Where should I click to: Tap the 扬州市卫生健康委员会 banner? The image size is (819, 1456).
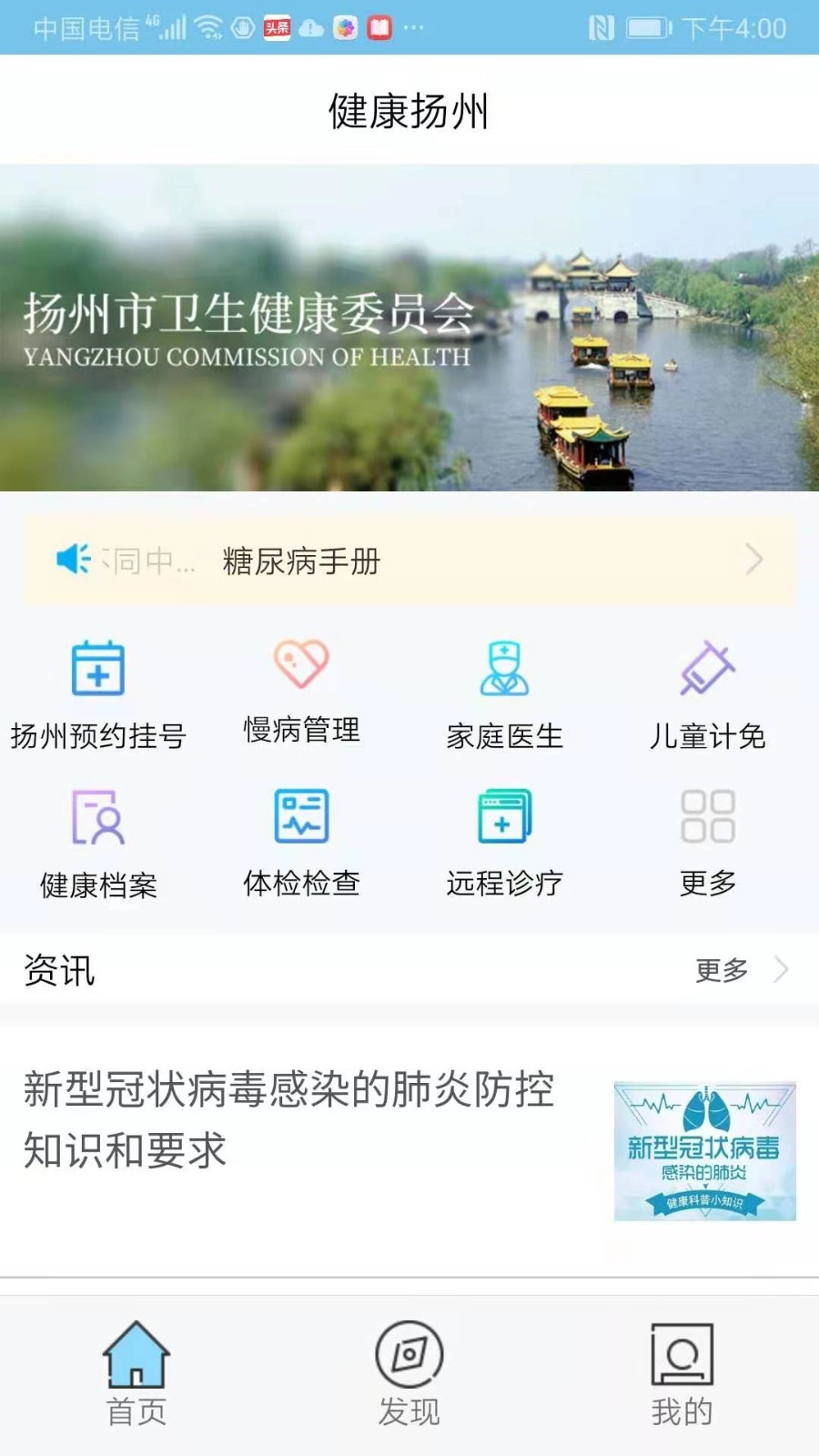tap(409, 328)
